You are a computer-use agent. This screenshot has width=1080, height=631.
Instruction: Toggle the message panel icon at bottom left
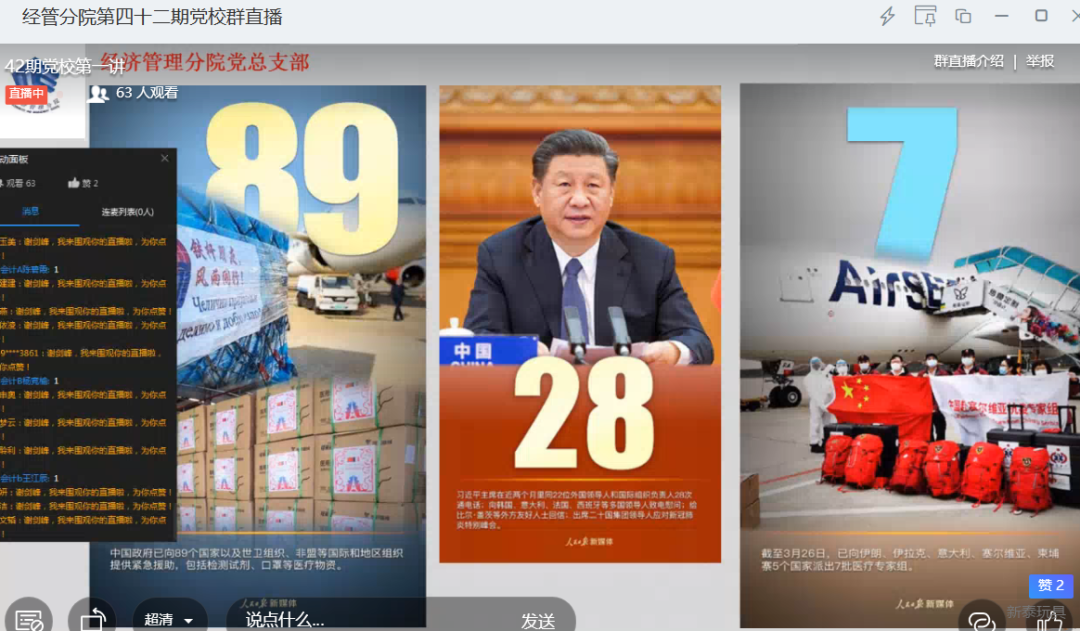pos(29,620)
